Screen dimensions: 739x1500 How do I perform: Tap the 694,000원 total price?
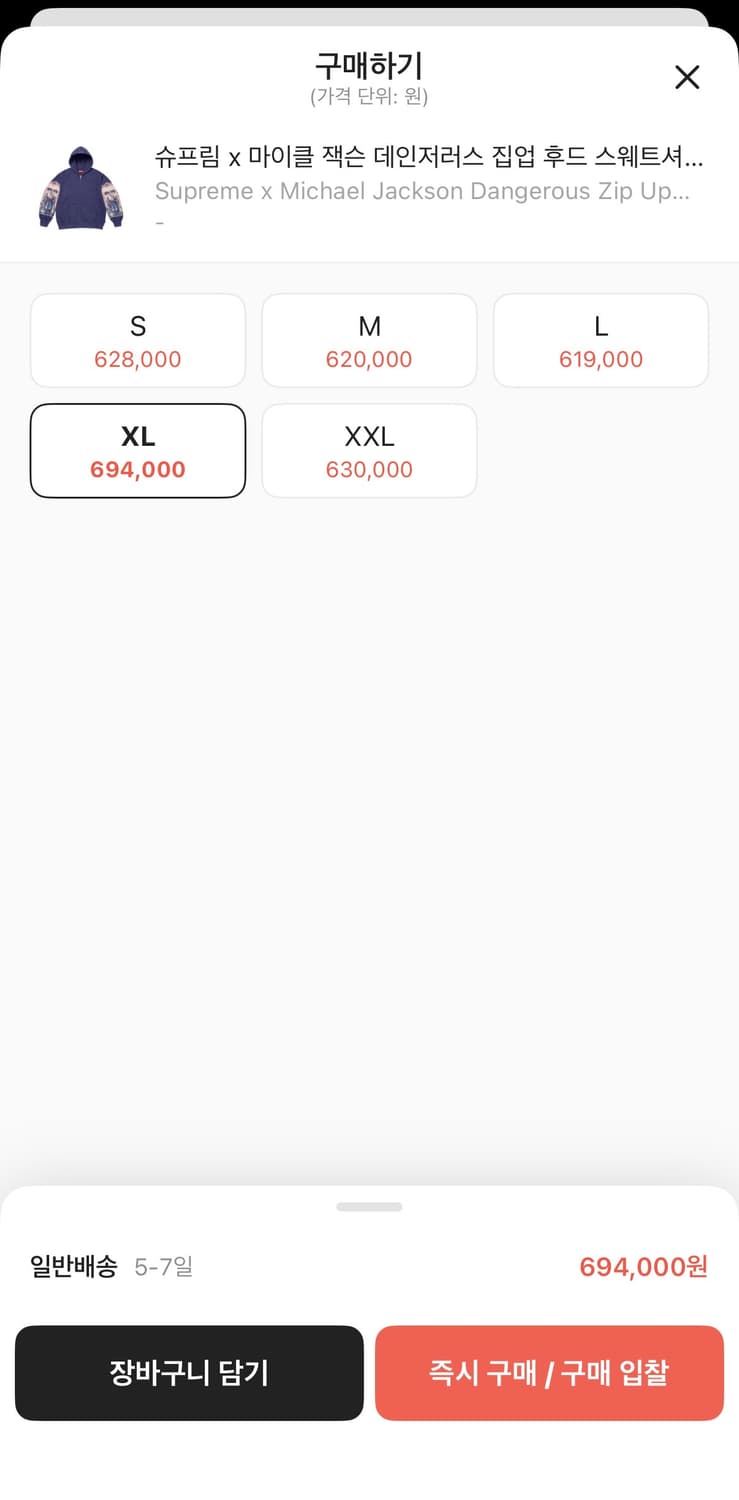click(x=642, y=1267)
